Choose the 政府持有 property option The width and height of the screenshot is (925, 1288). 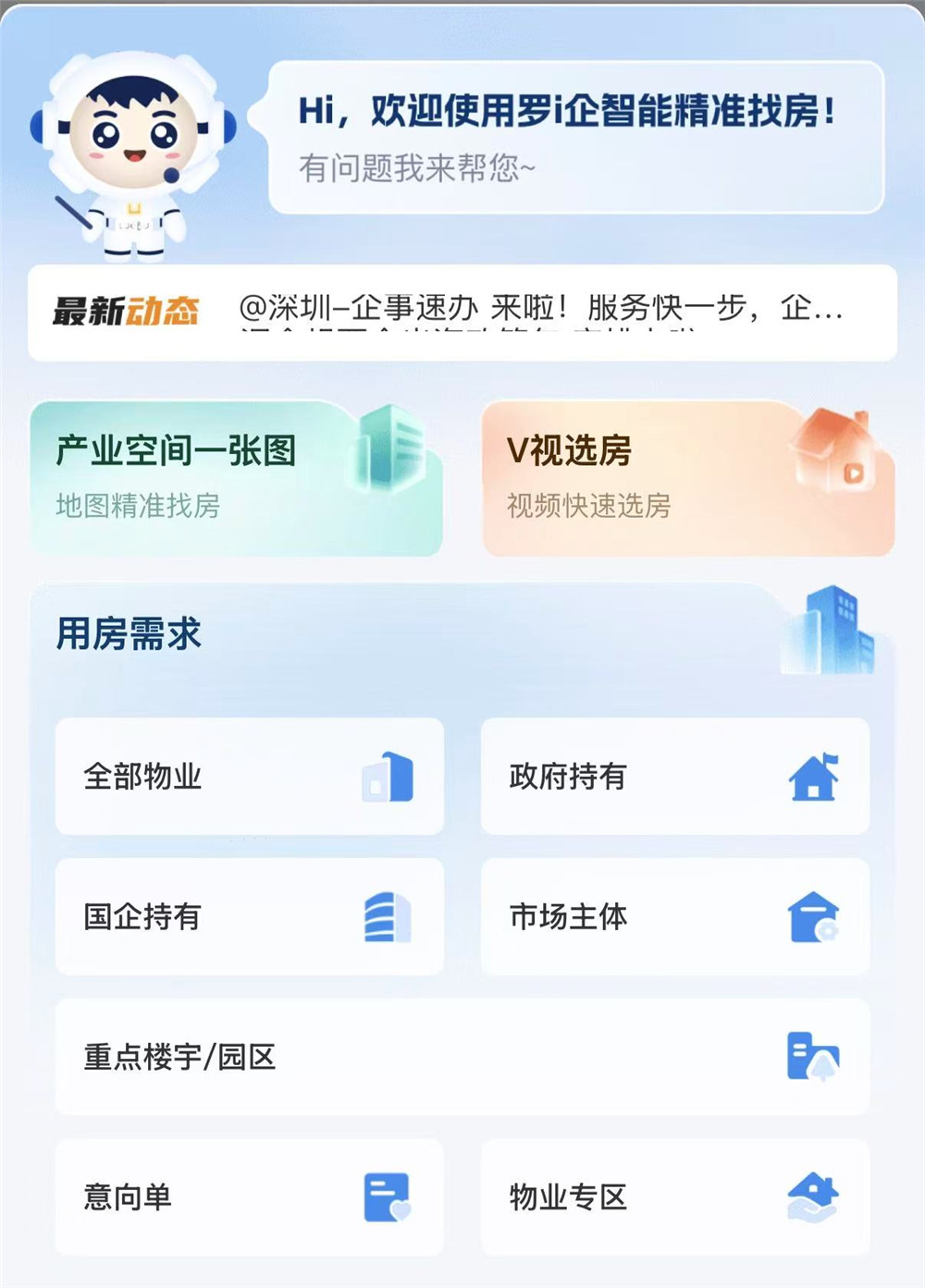click(674, 777)
